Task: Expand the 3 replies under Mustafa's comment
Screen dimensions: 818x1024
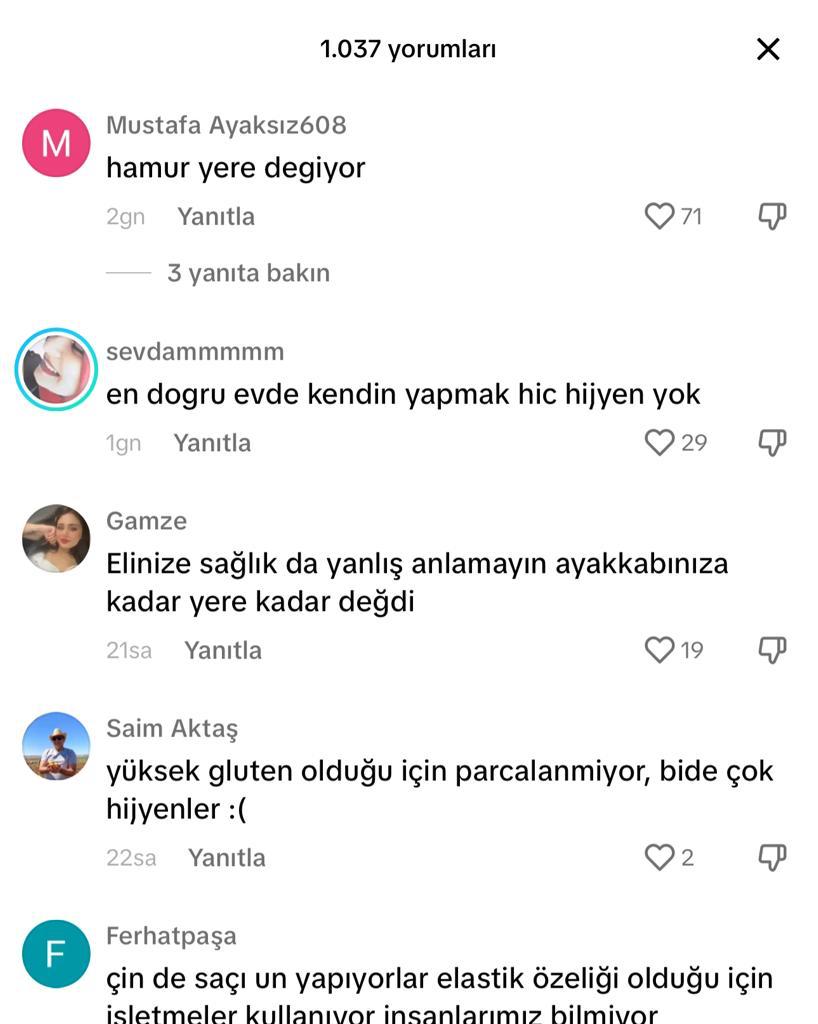Action: point(247,273)
